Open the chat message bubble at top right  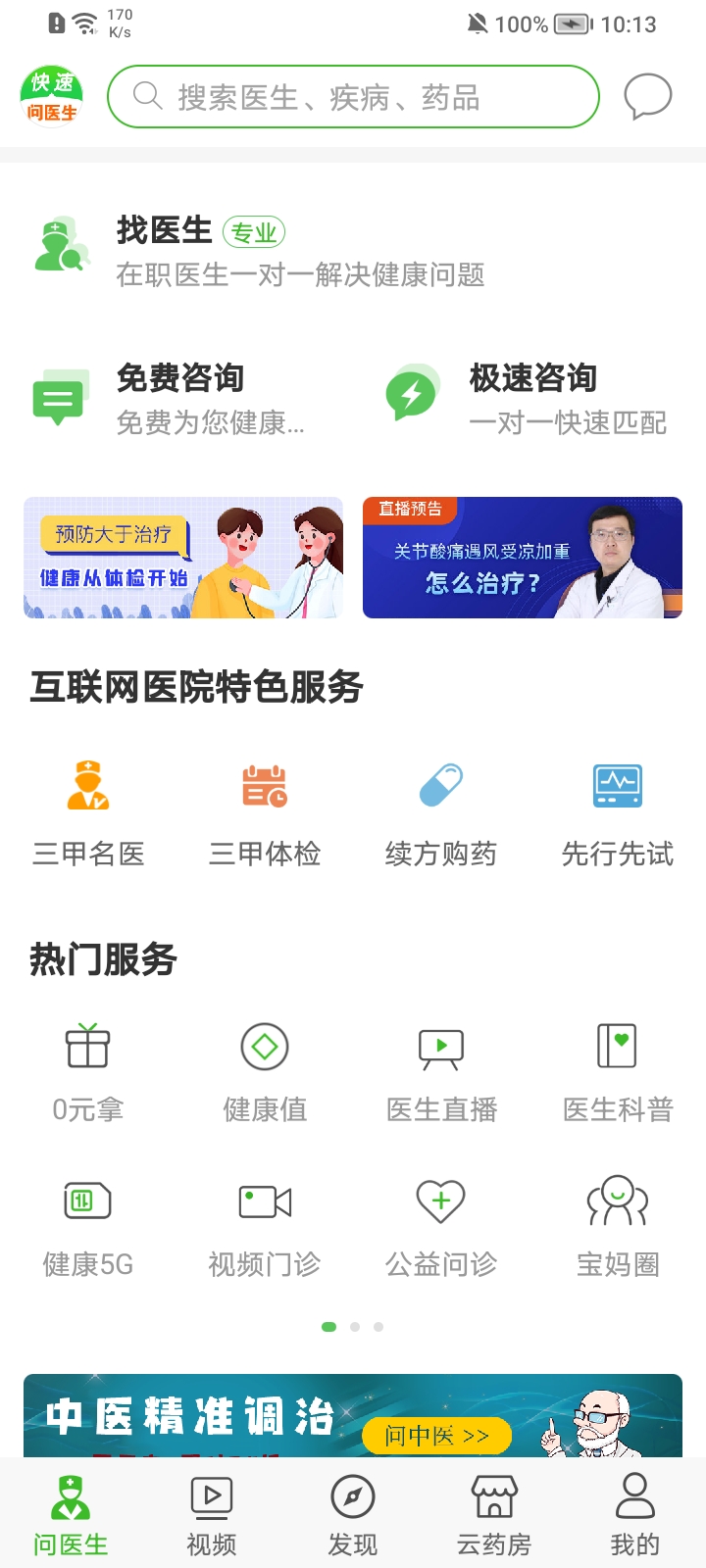click(648, 96)
